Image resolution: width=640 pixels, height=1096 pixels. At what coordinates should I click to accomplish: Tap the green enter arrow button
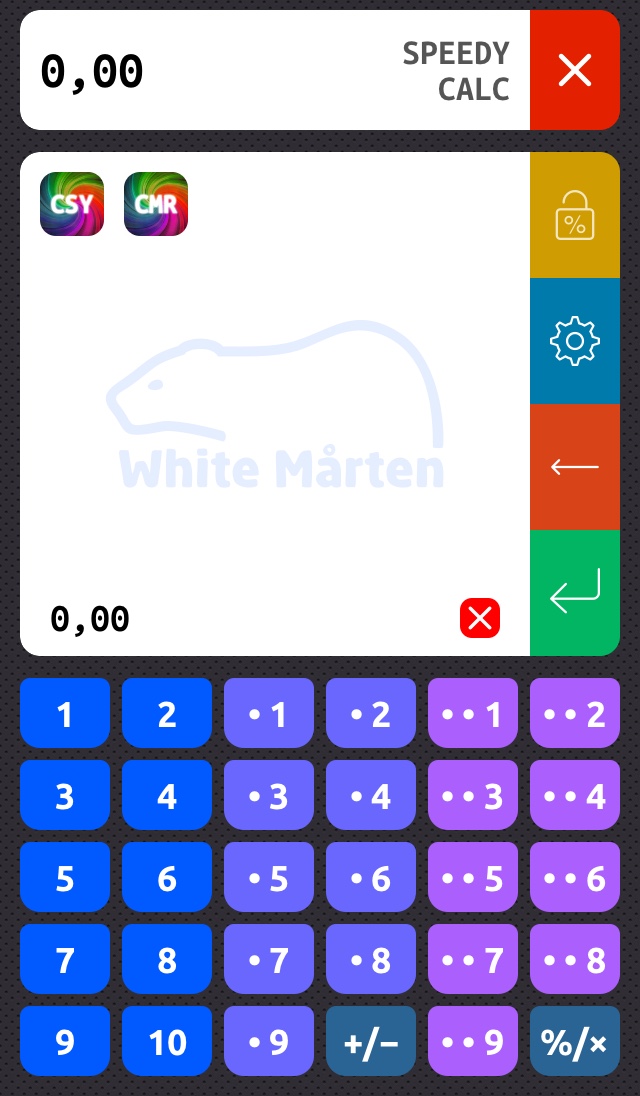[x=574, y=593]
